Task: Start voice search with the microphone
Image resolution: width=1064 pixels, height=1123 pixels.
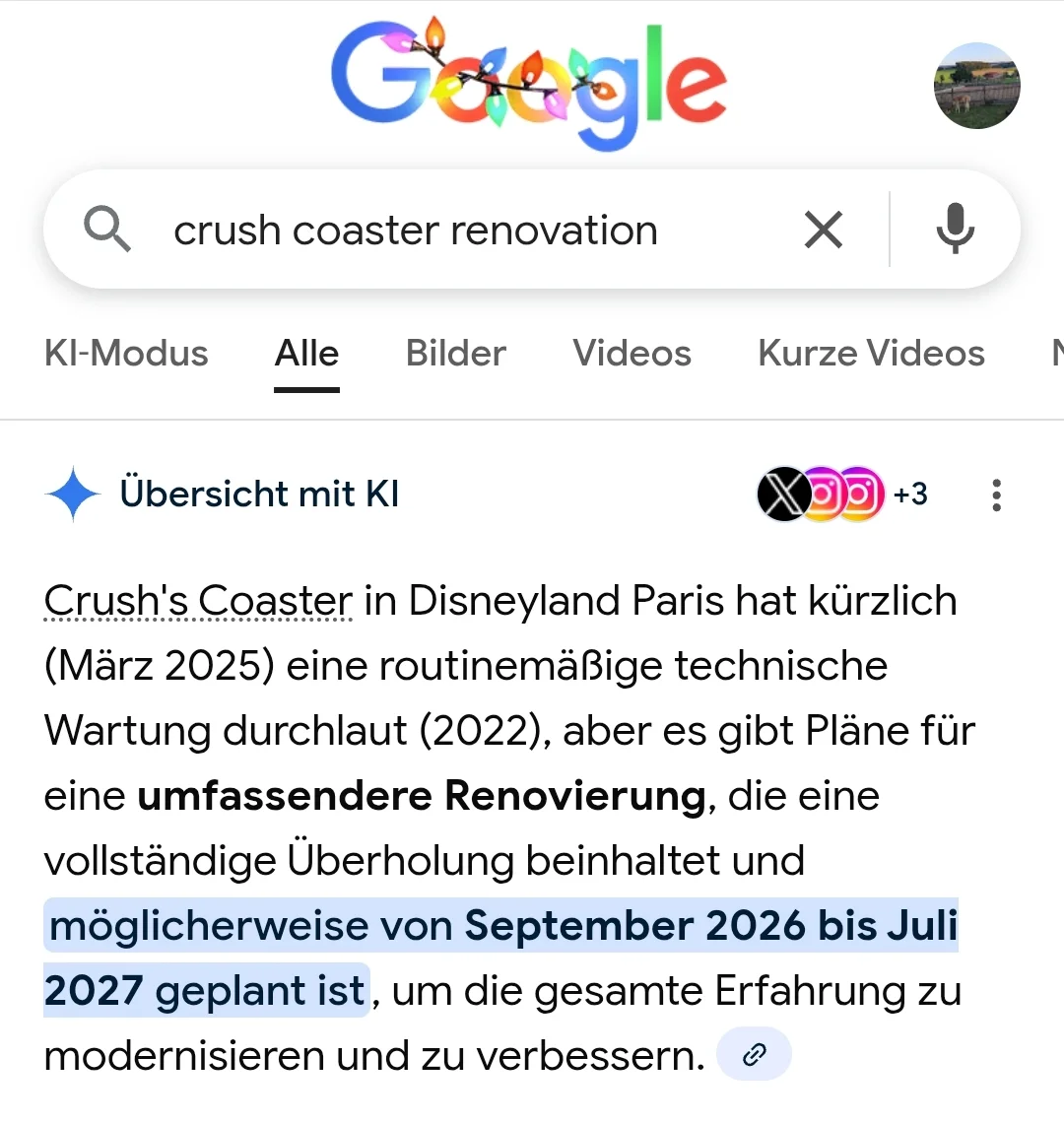Action: [x=954, y=231]
